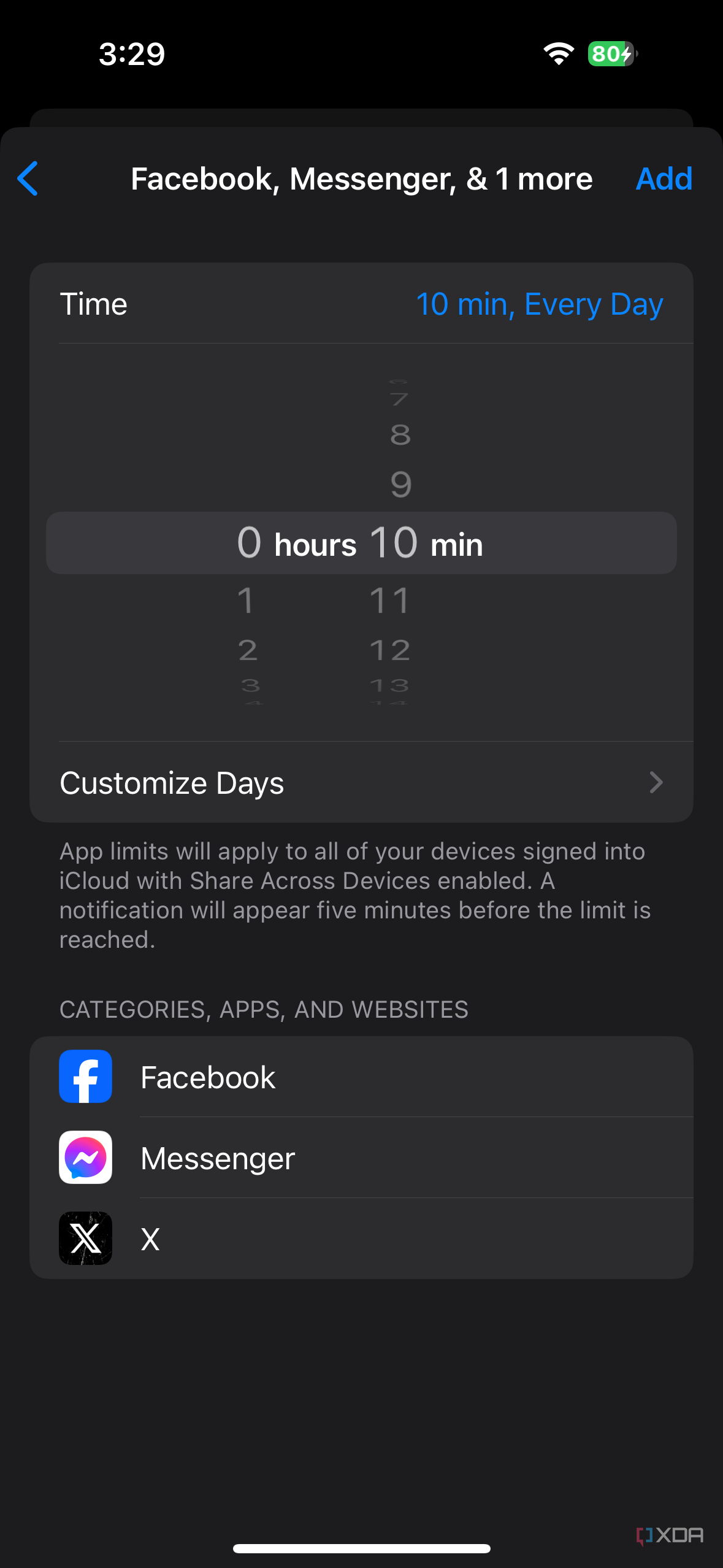
Task: Select 1 on the hours wheel
Action: 245,601
